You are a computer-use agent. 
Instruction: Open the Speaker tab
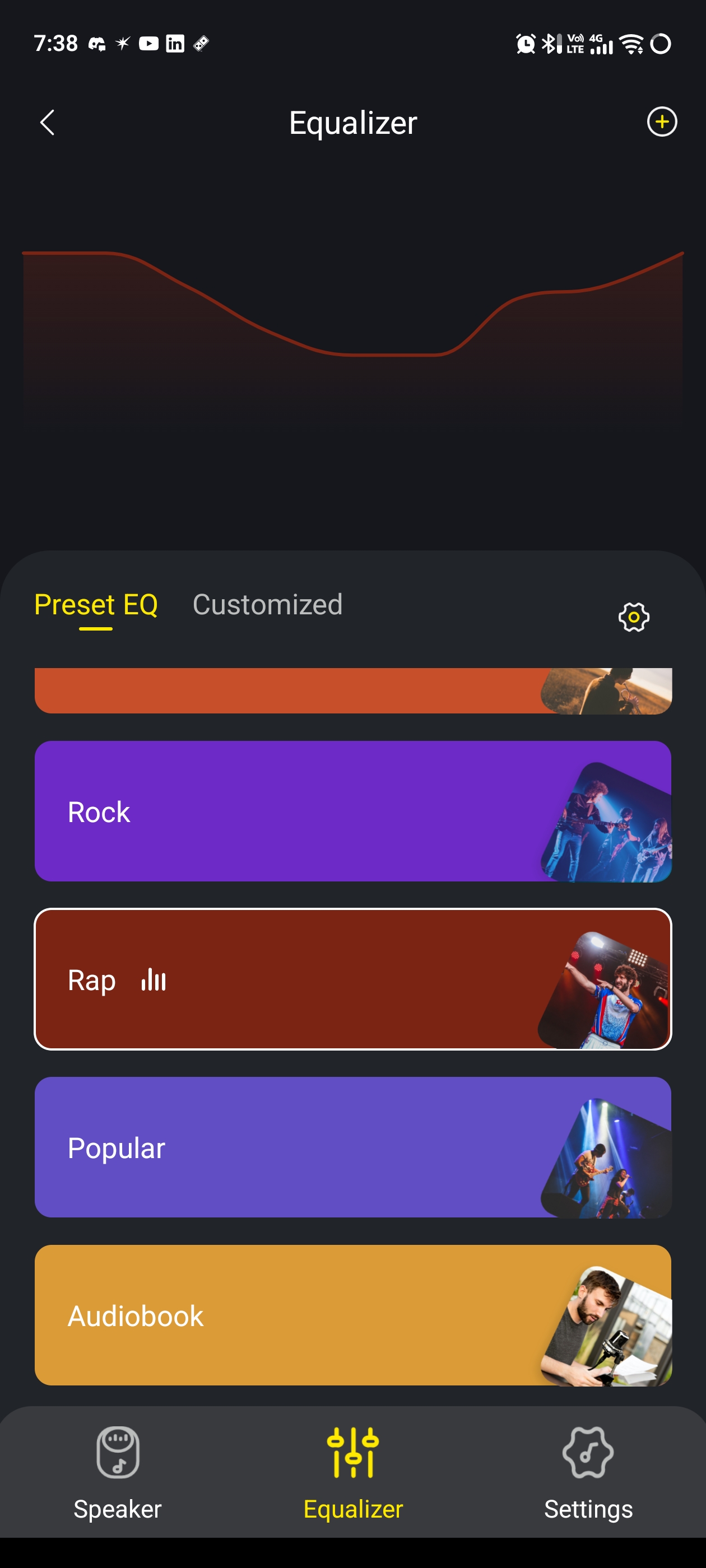coord(118,1473)
